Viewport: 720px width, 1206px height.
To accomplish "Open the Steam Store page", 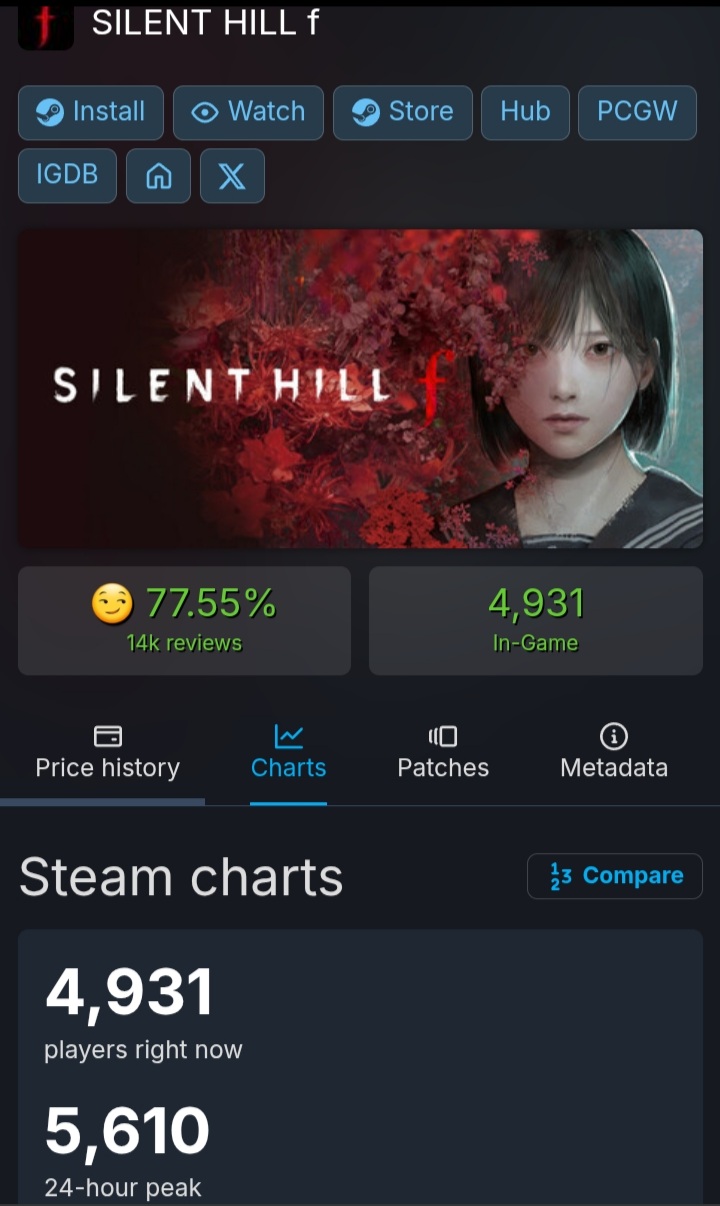I will tap(403, 112).
